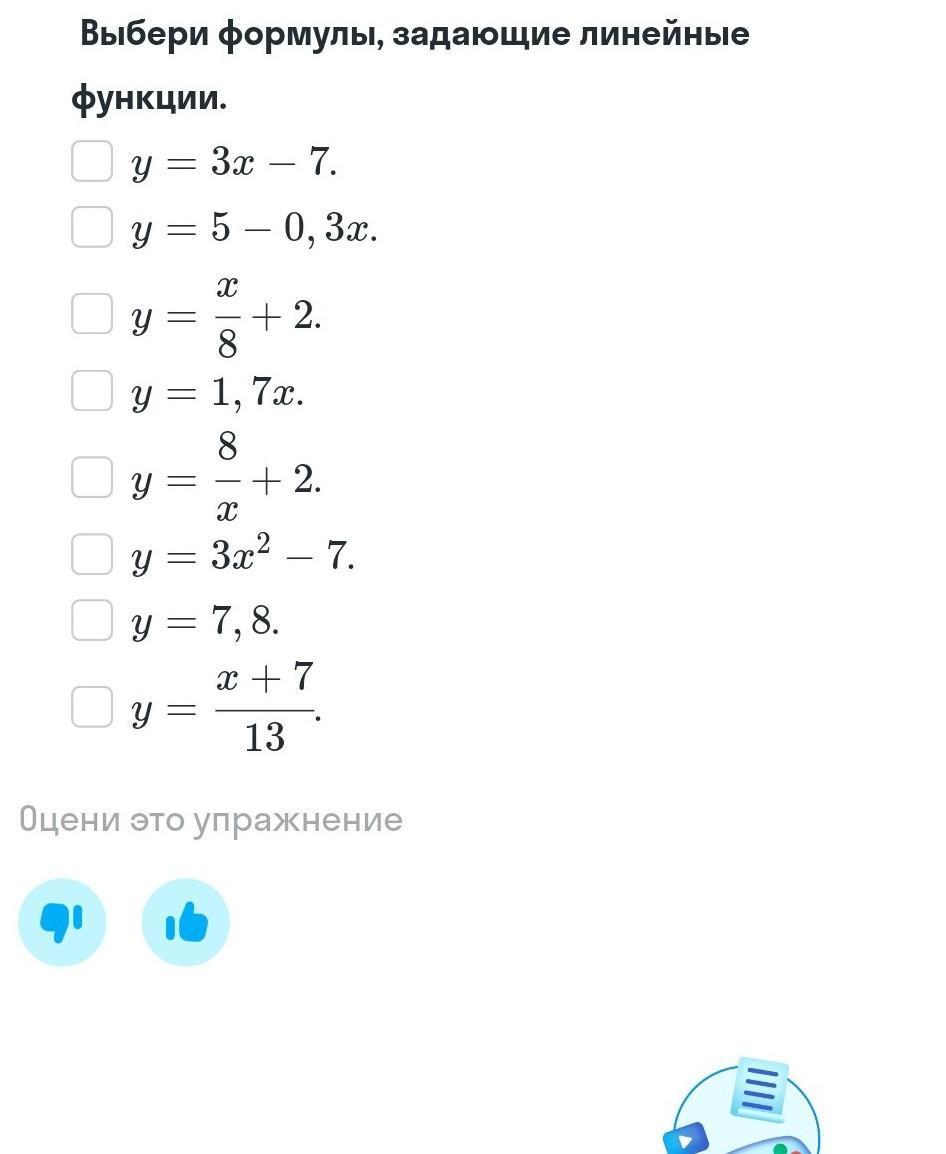
Task: Rate this exercise with thumbs down
Action: point(62,922)
